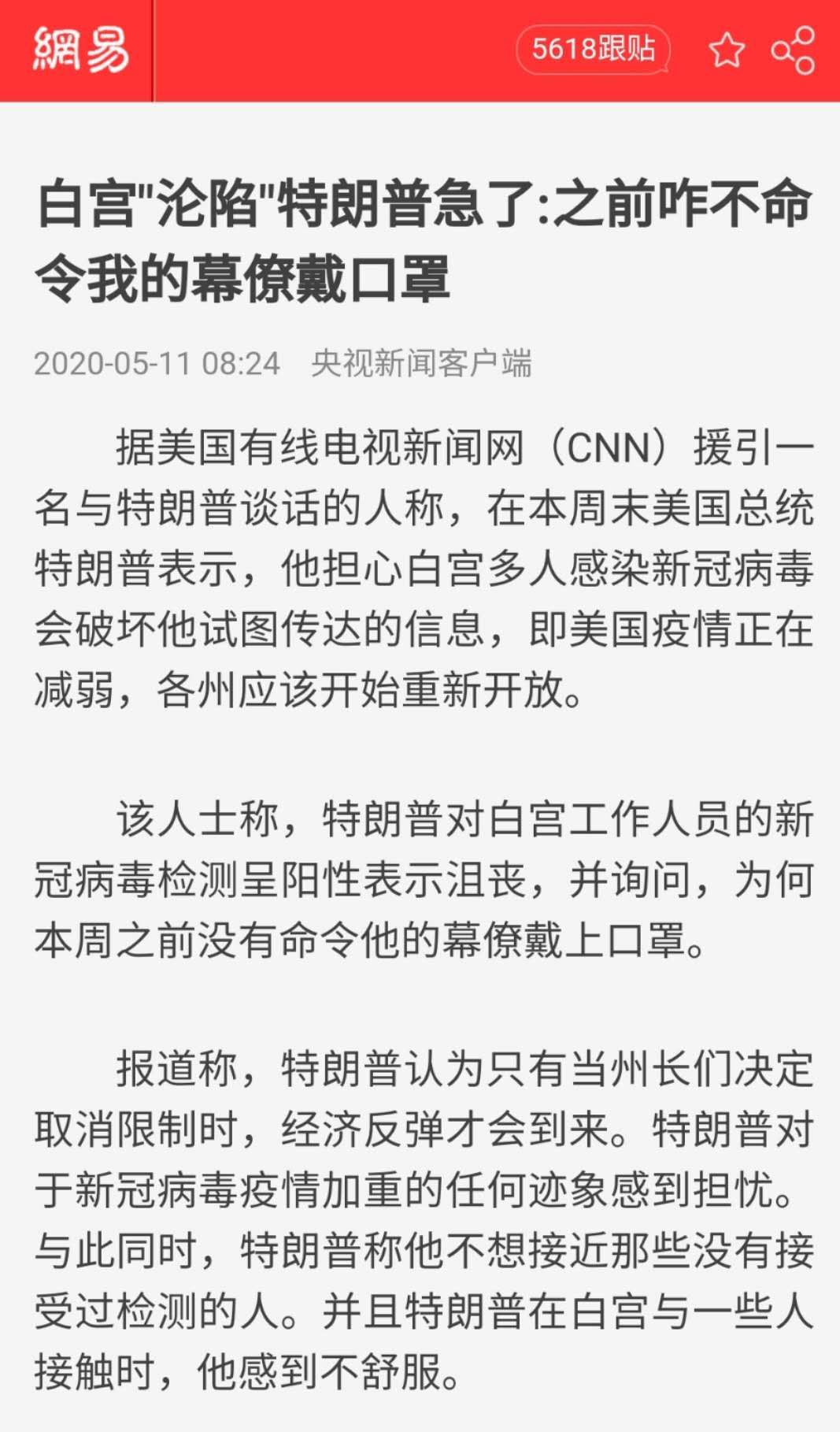
Task: Favorite this article with the star icon
Action: pyautogui.click(x=726, y=50)
